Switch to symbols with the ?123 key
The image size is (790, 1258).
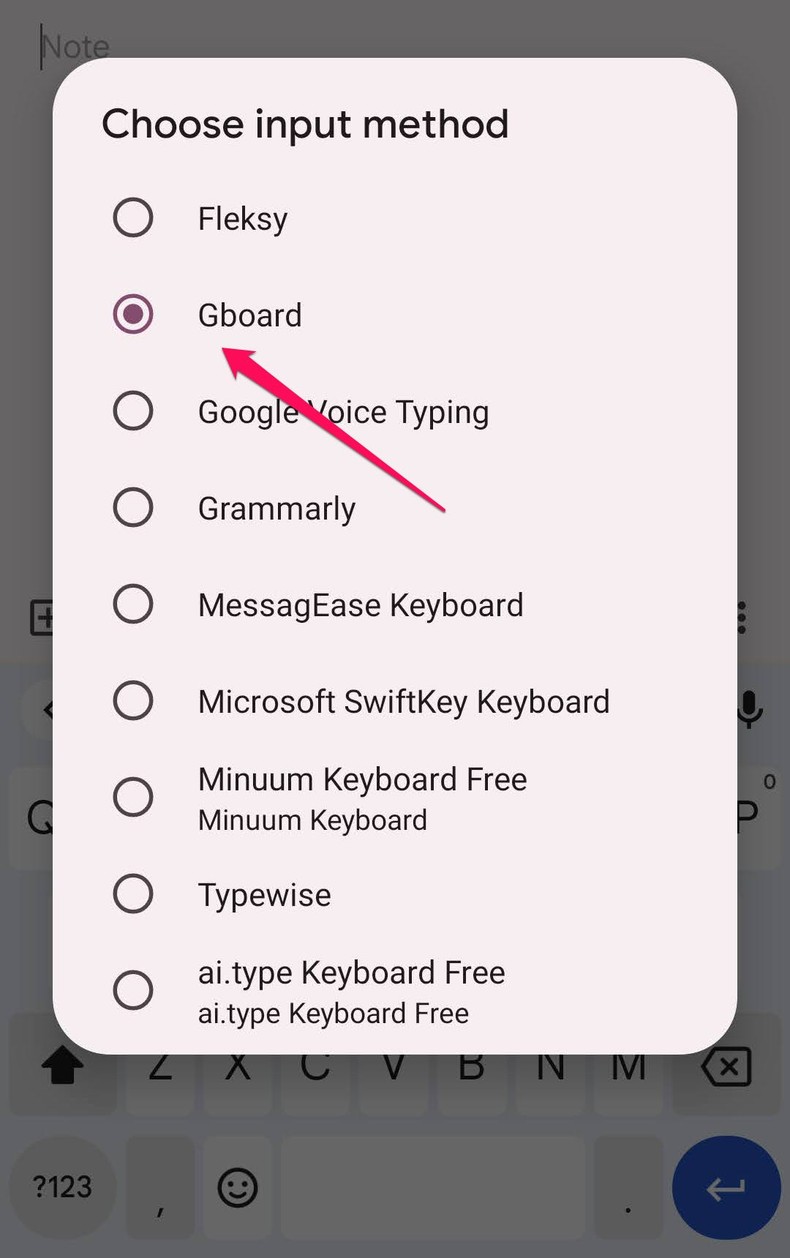(x=62, y=1188)
